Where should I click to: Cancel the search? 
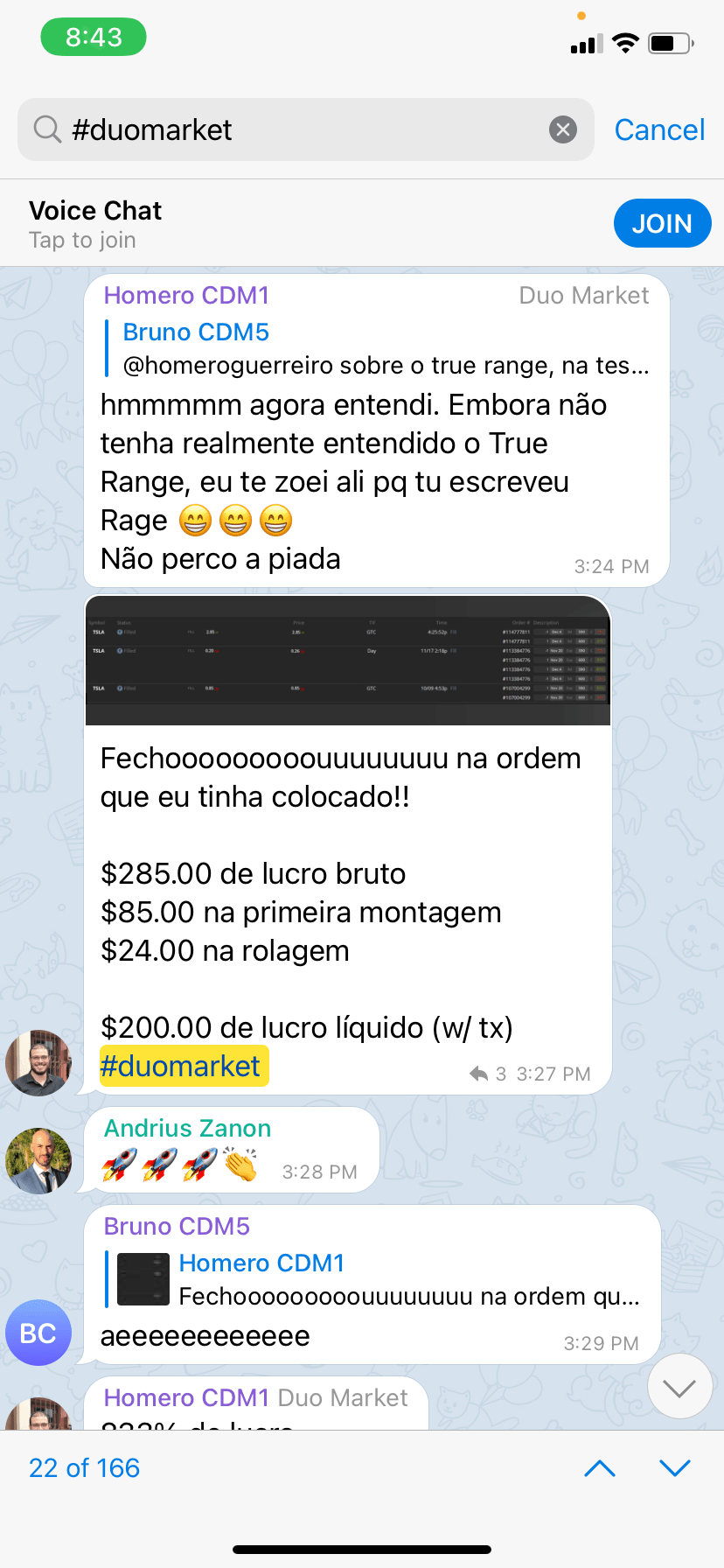click(659, 130)
